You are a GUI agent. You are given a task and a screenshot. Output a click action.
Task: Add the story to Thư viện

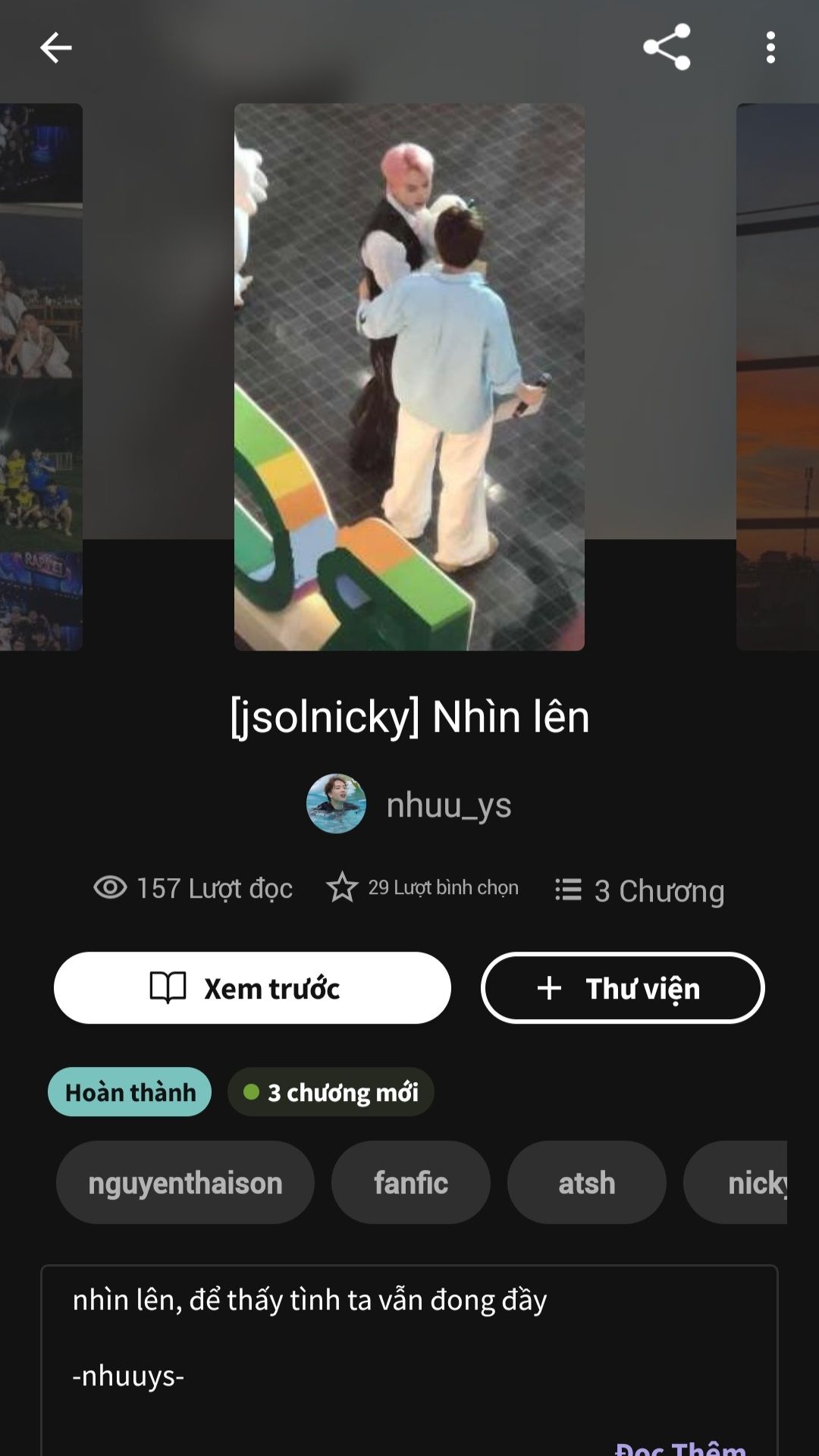[x=623, y=988]
